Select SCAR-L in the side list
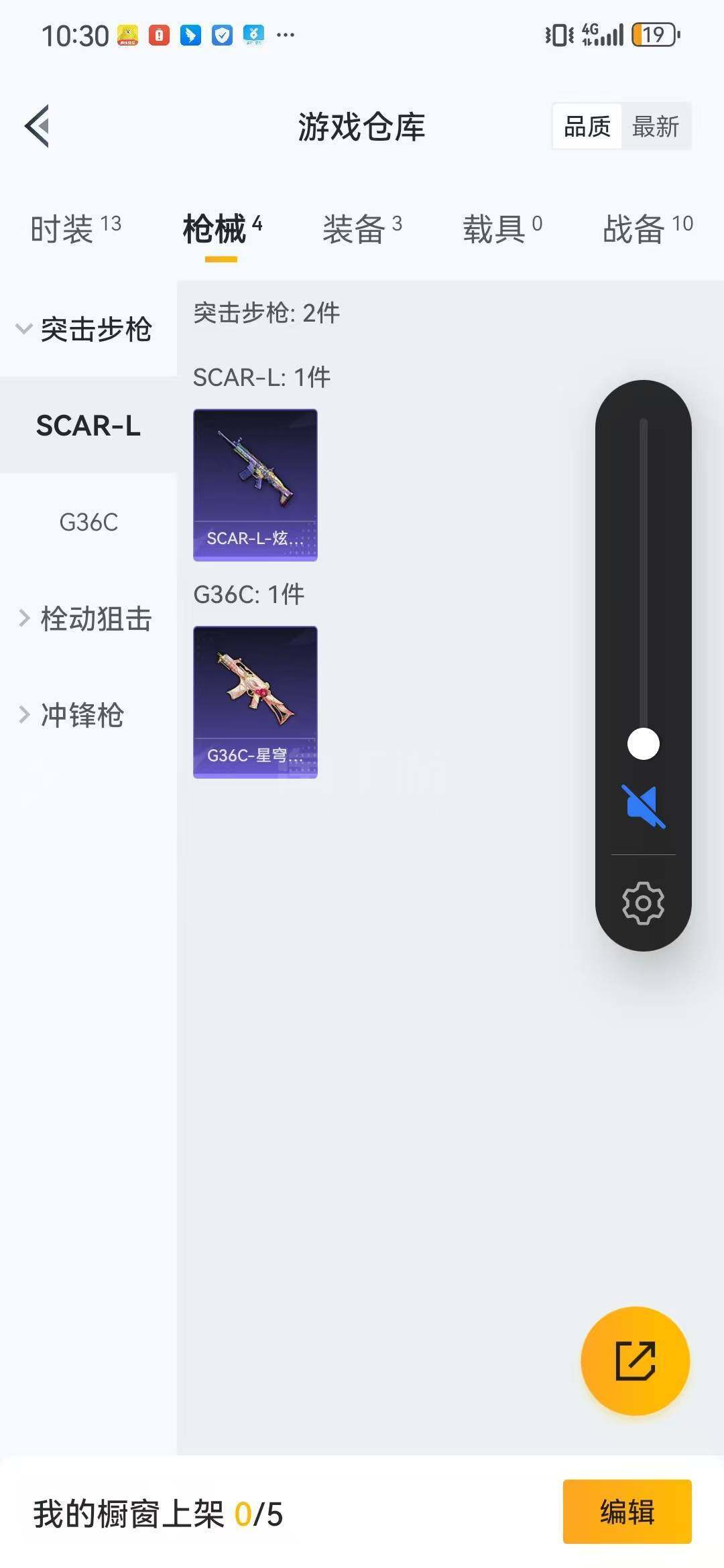Screen dimensions: 724x1568 (88, 426)
